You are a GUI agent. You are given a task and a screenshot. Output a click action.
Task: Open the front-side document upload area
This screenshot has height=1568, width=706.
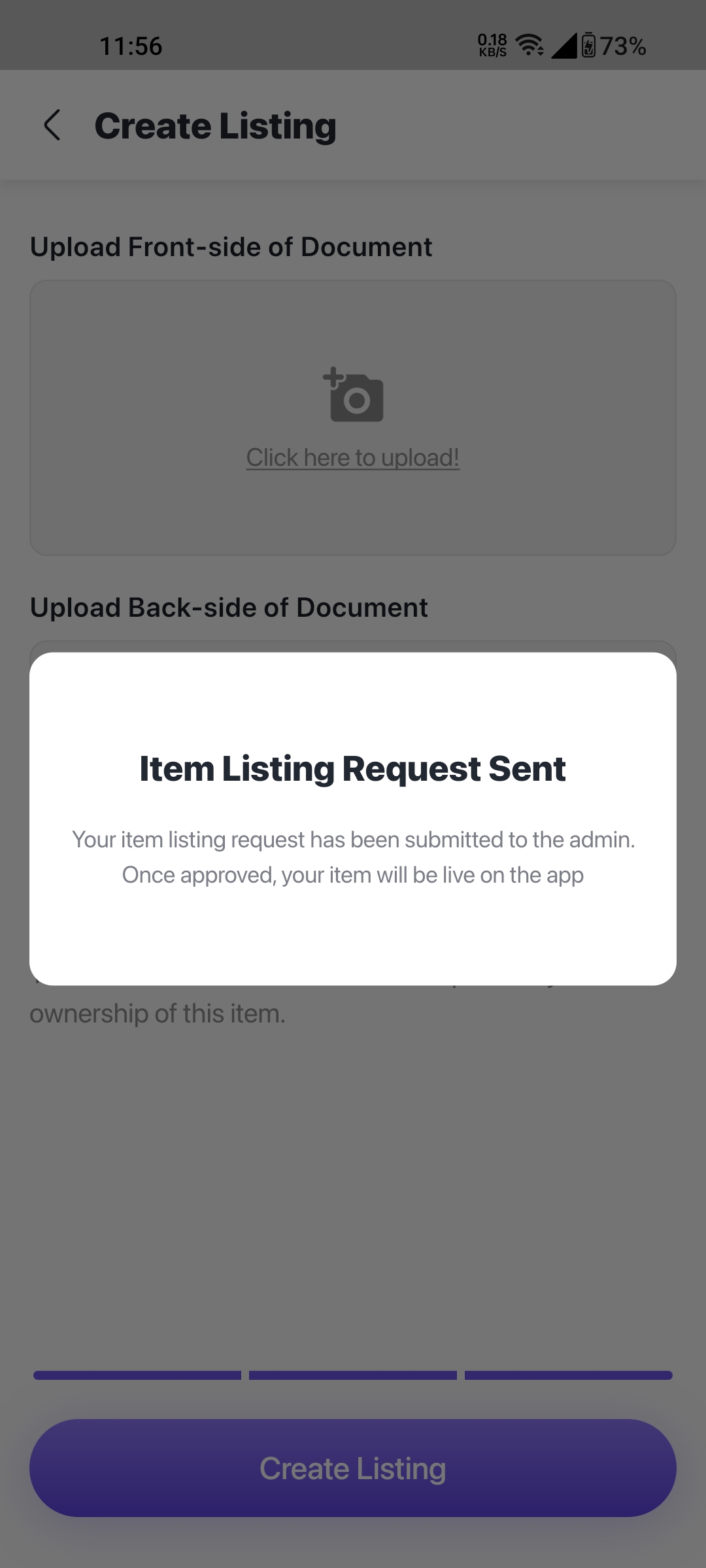[x=353, y=416]
